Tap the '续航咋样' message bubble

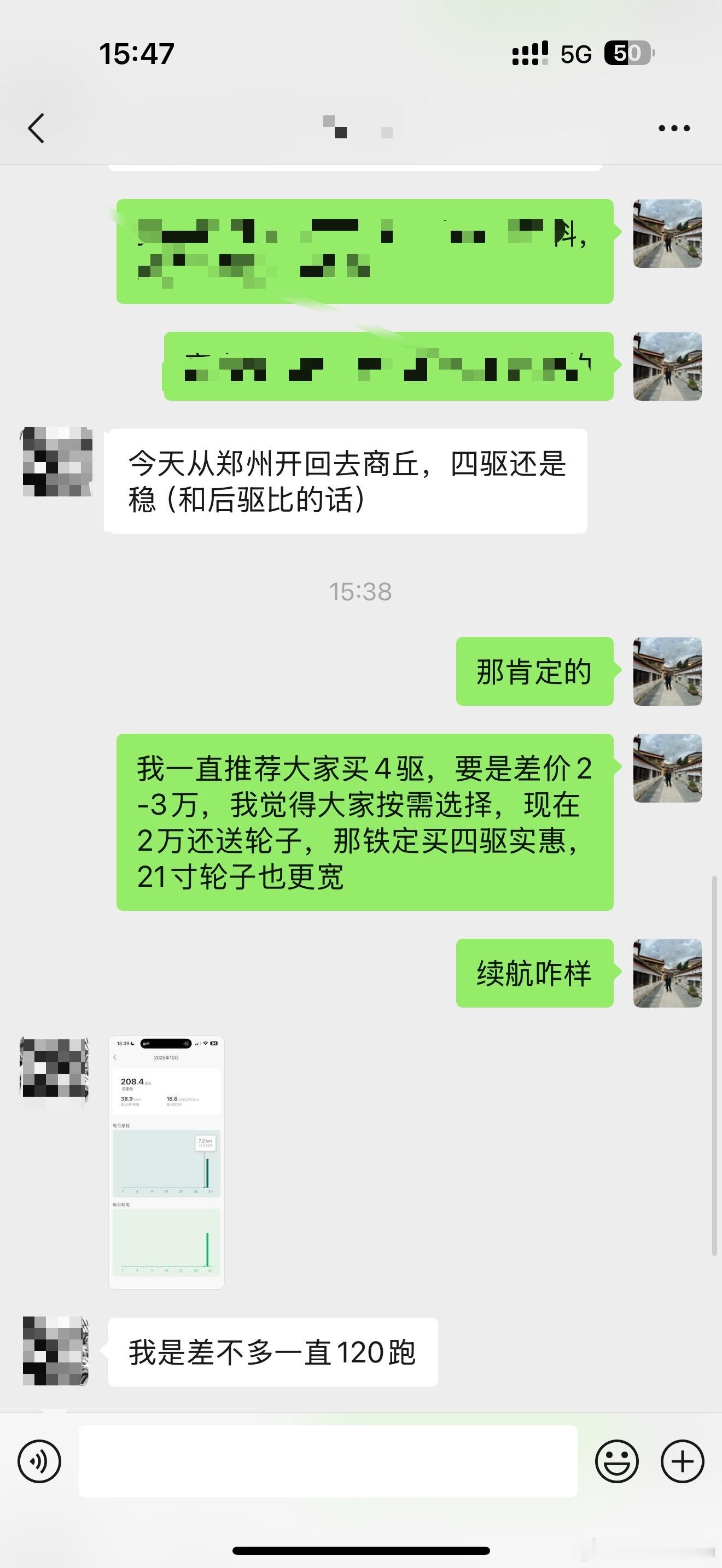[534, 972]
